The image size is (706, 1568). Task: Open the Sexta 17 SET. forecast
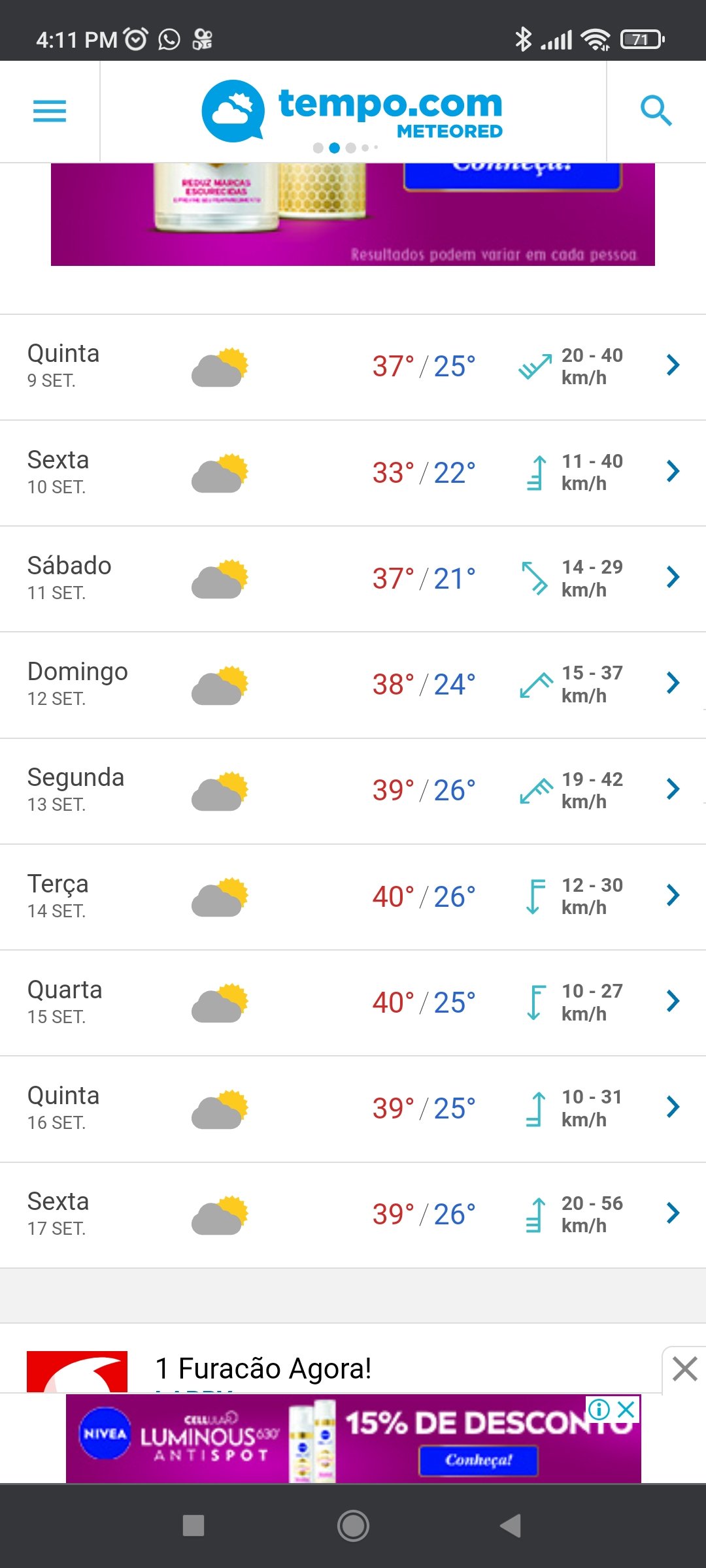click(353, 1215)
